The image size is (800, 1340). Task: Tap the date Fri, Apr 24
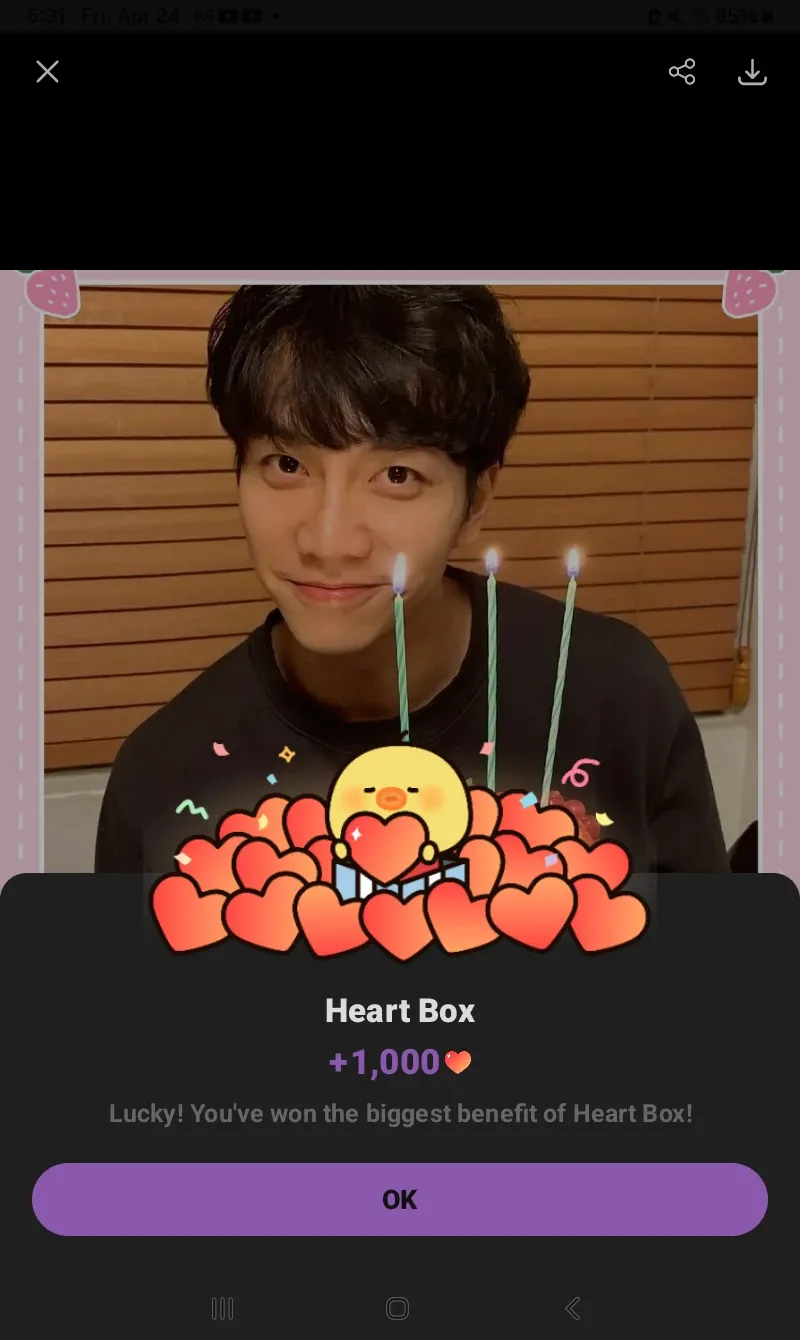click(130, 15)
